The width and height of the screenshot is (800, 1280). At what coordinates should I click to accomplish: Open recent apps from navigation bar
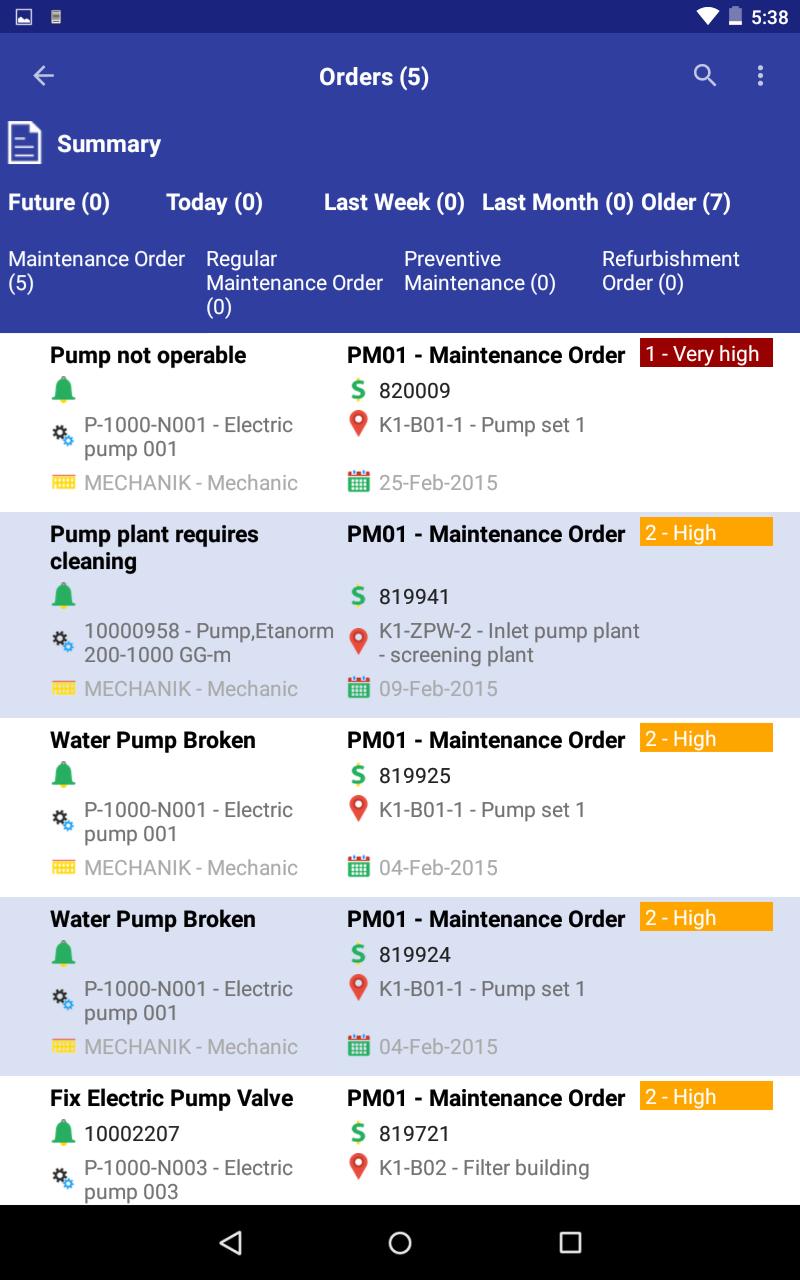[x=570, y=1242]
